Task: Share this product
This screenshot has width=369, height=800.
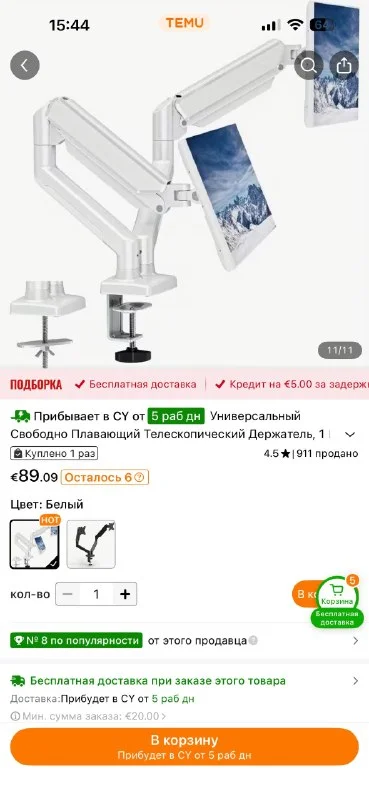Action: [x=344, y=65]
